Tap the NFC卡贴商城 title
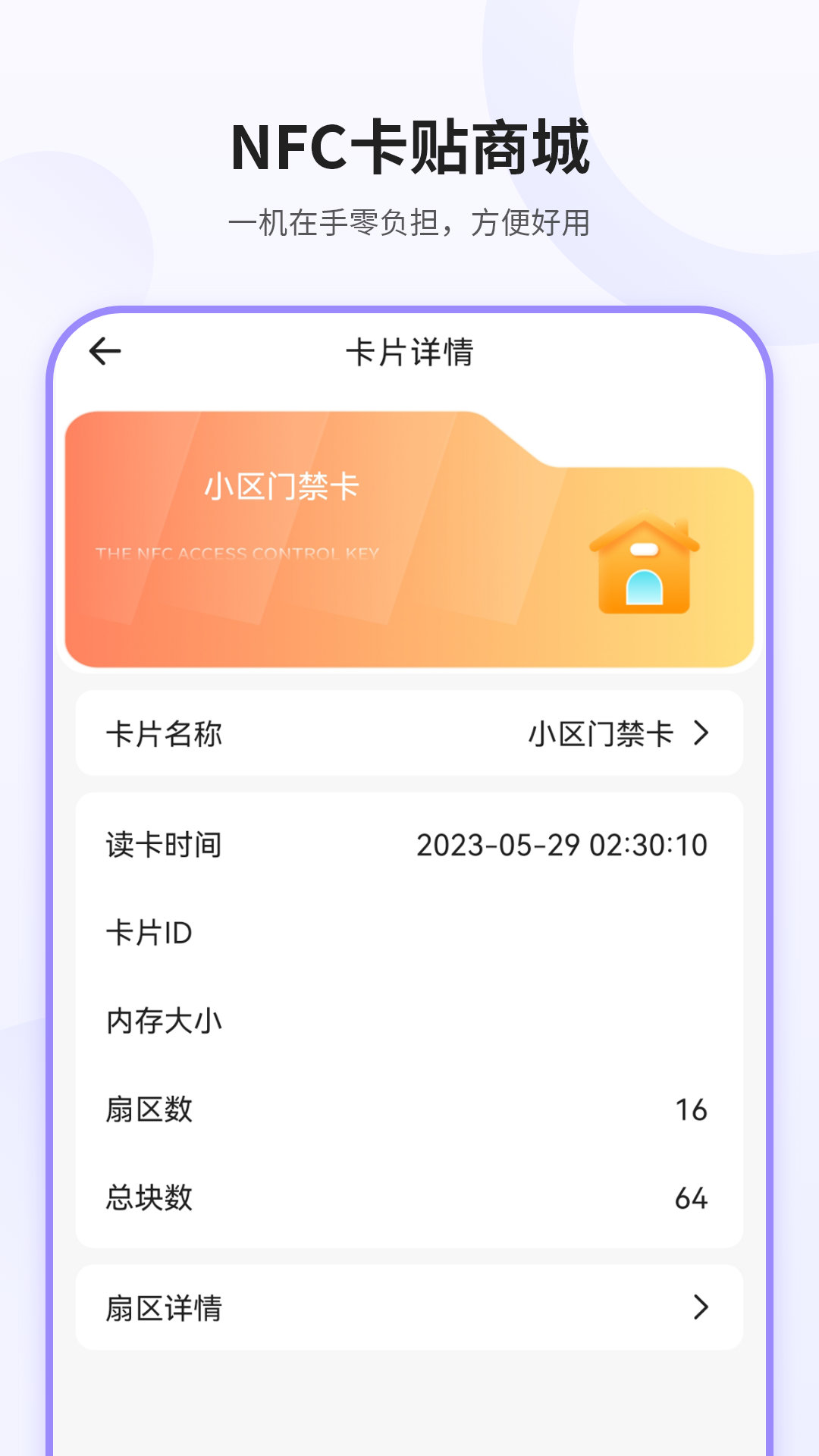The width and height of the screenshot is (819, 1456). pos(409,144)
